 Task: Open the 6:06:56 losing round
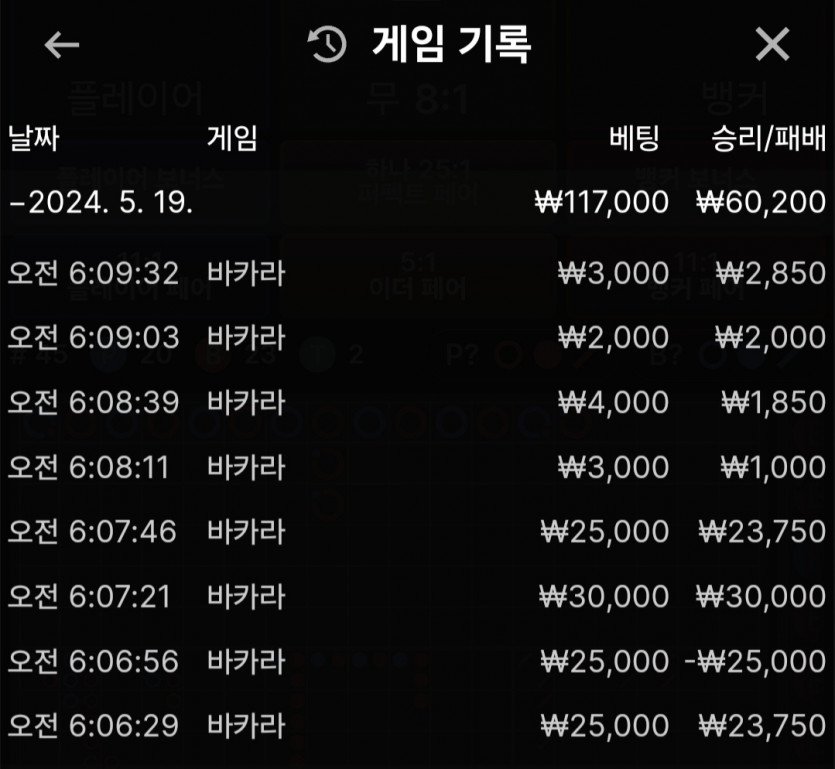point(417,661)
